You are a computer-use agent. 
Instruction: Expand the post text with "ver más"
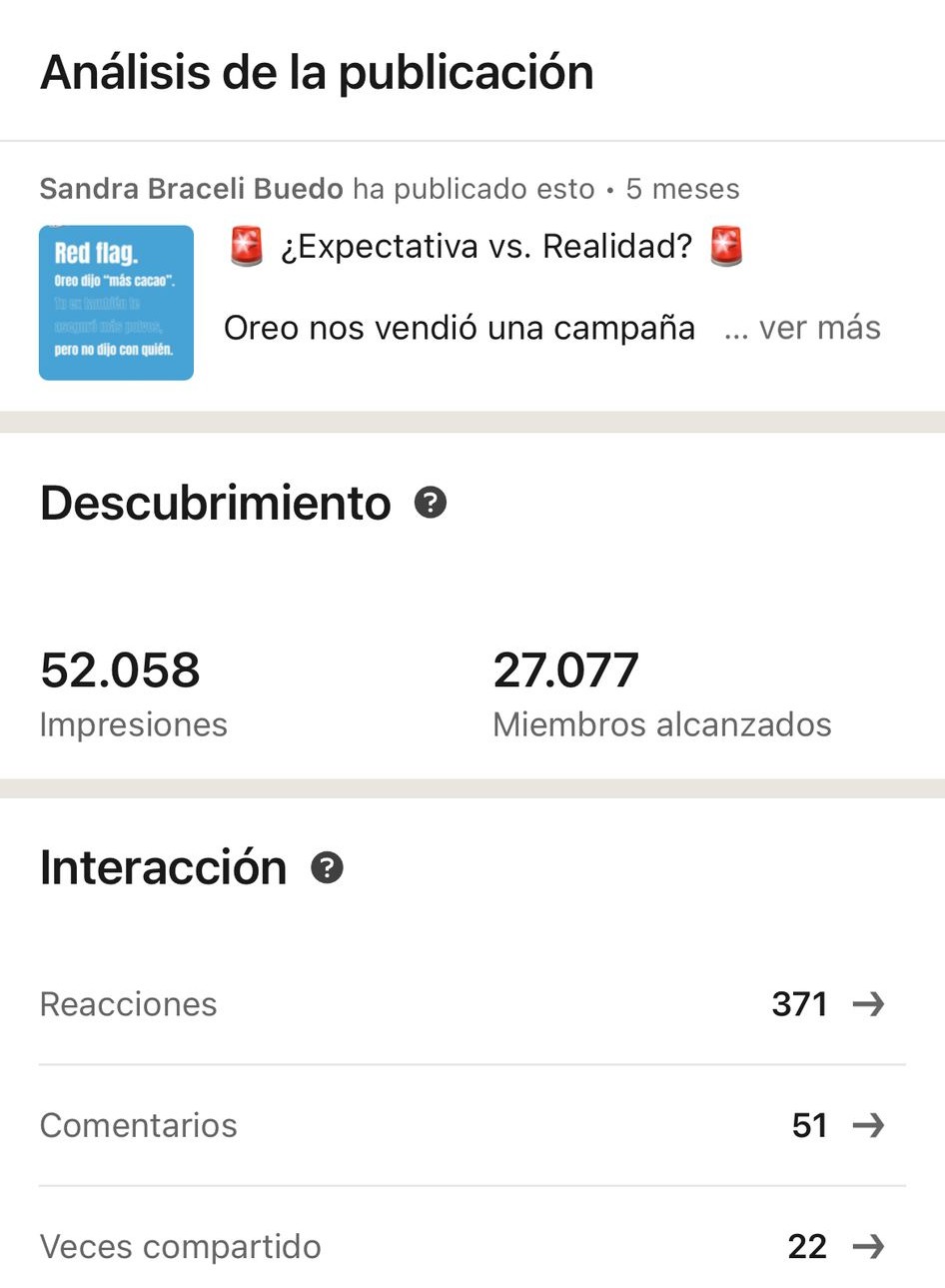[802, 328]
